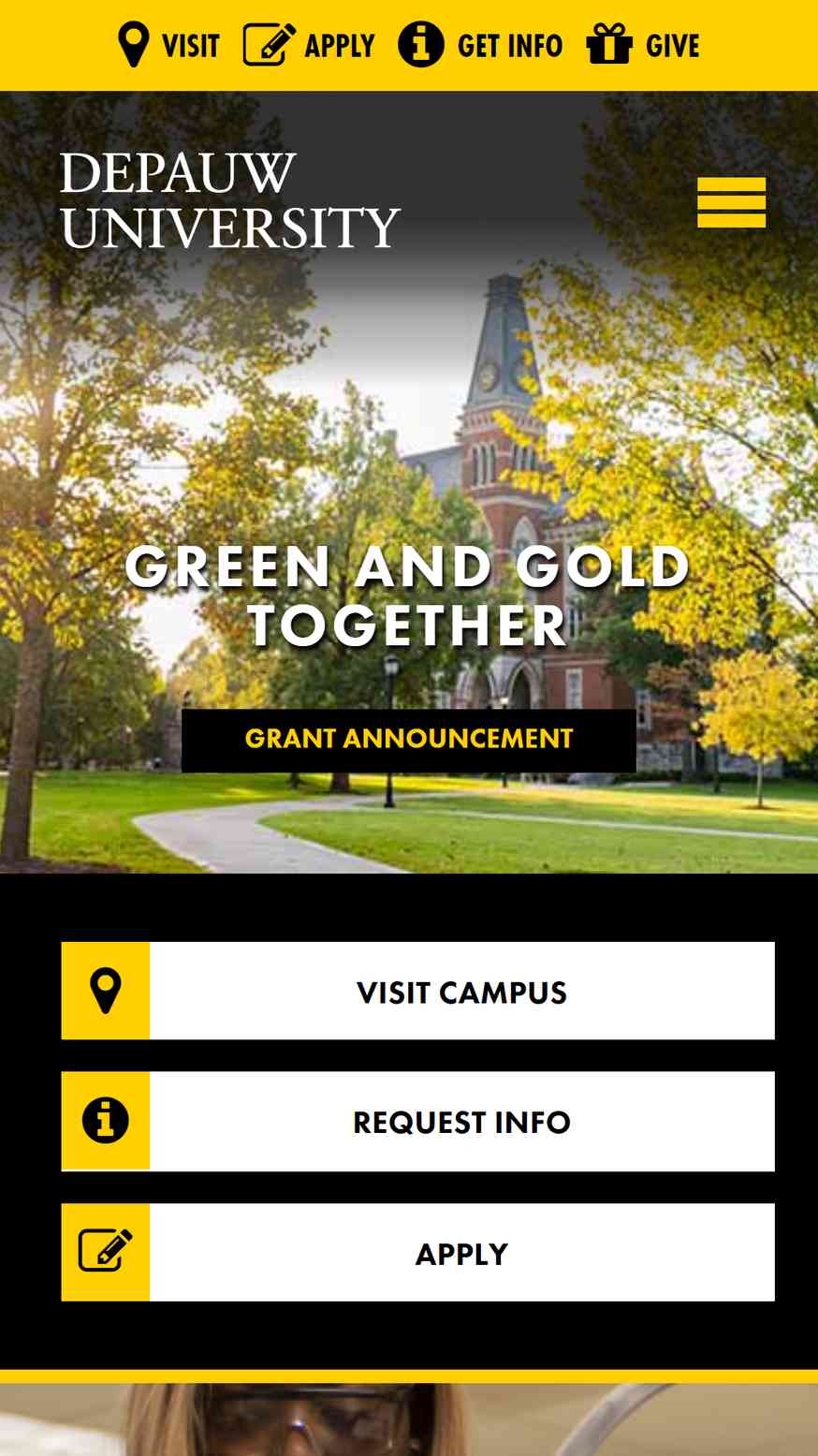Image resolution: width=818 pixels, height=1456 pixels.
Task: Choose the Request Info button
Action: pos(418,1122)
